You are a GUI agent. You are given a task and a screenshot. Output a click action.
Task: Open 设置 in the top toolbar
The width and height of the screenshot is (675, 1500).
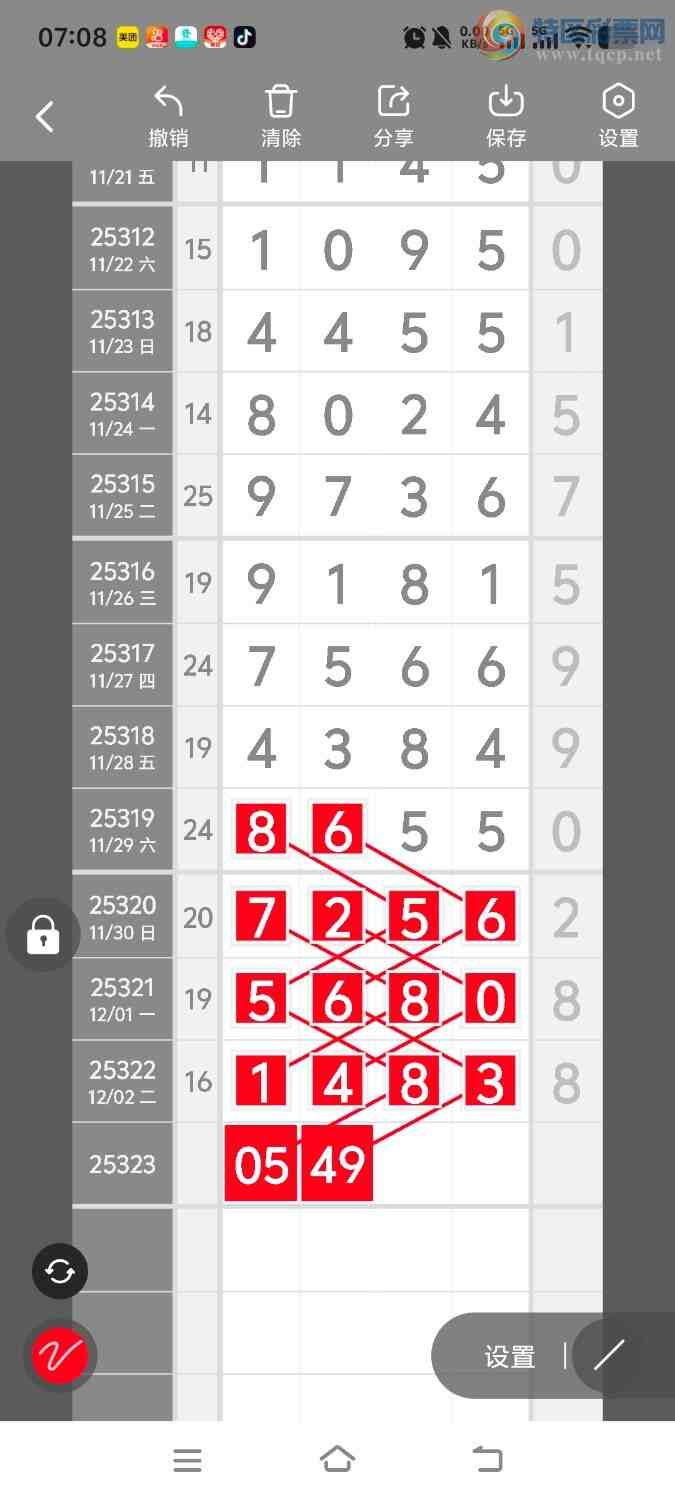pyautogui.click(x=618, y=117)
